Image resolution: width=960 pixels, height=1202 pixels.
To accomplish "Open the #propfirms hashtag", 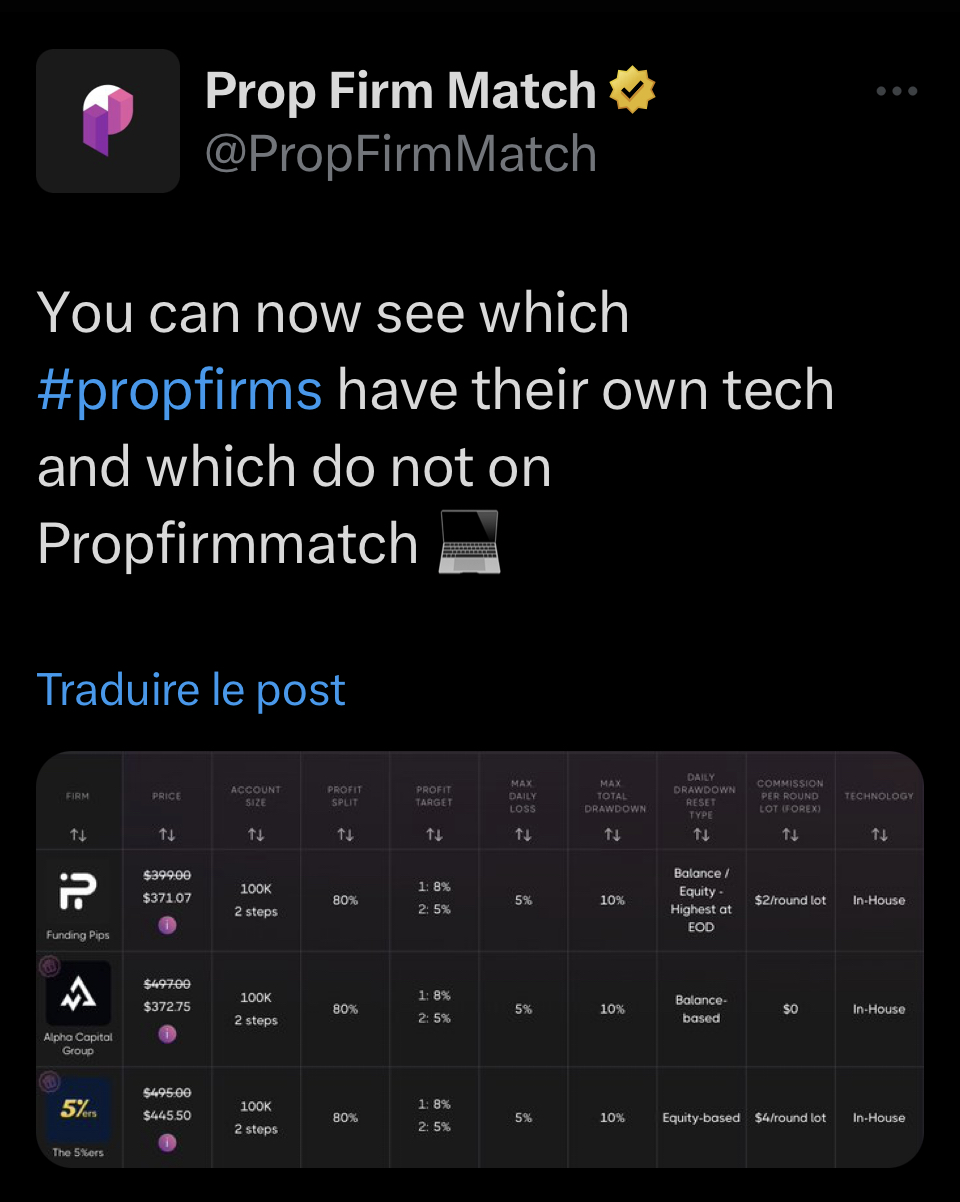I will pos(180,390).
